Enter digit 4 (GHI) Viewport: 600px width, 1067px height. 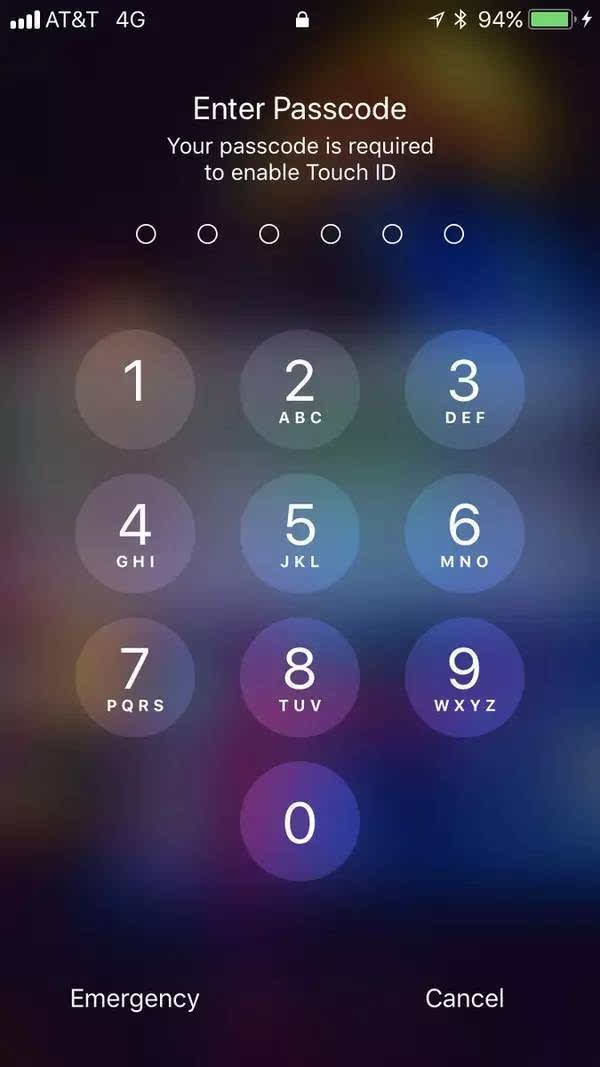tap(135, 533)
